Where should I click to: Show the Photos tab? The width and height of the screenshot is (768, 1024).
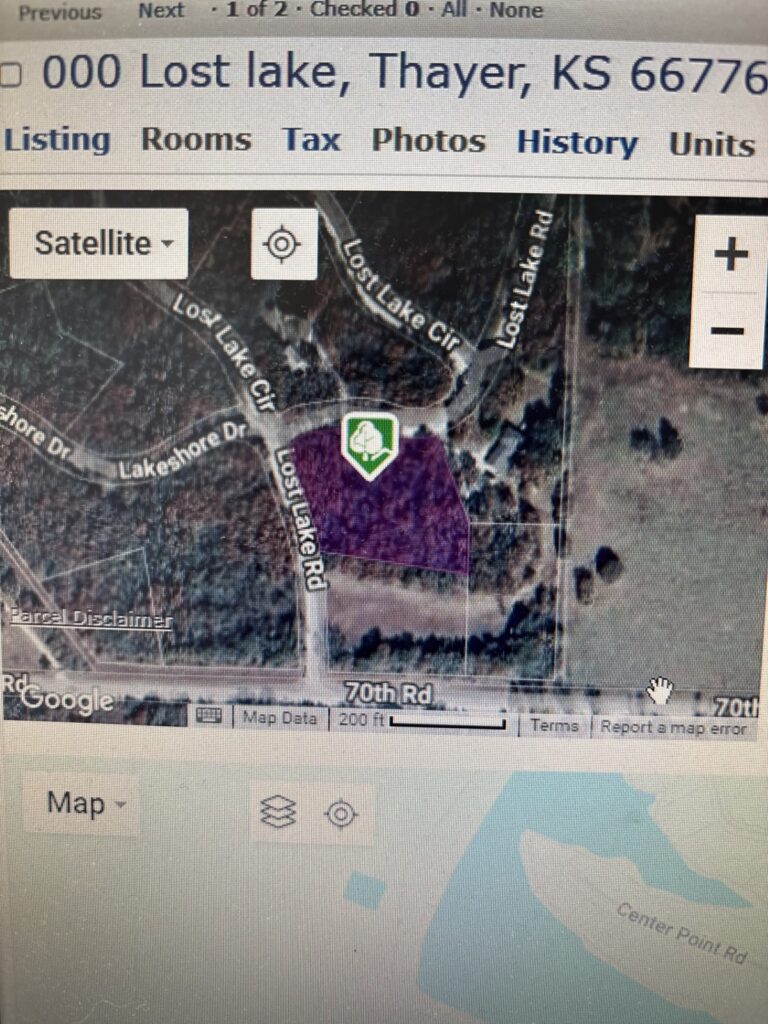click(x=428, y=142)
